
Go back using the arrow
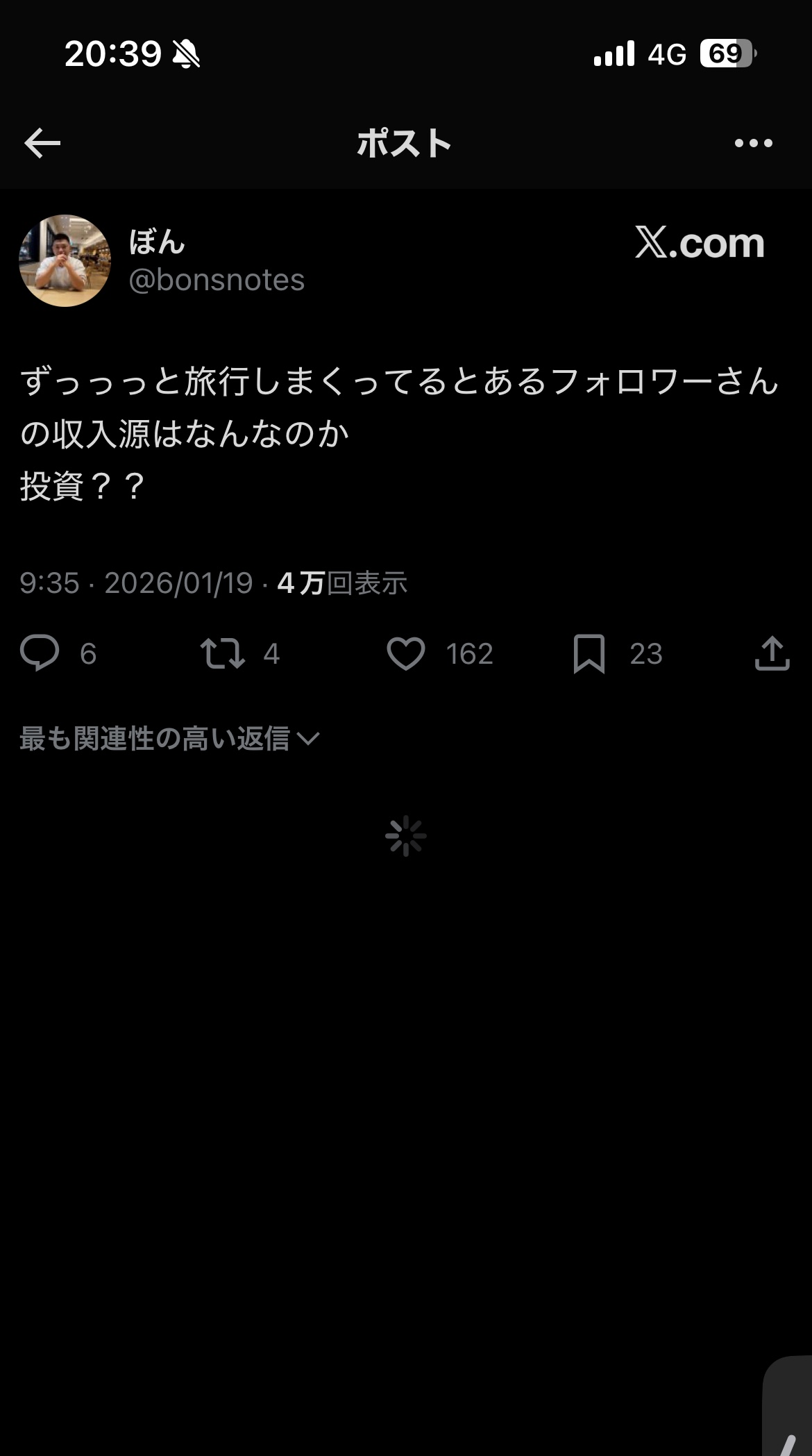click(x=42, y=144)
